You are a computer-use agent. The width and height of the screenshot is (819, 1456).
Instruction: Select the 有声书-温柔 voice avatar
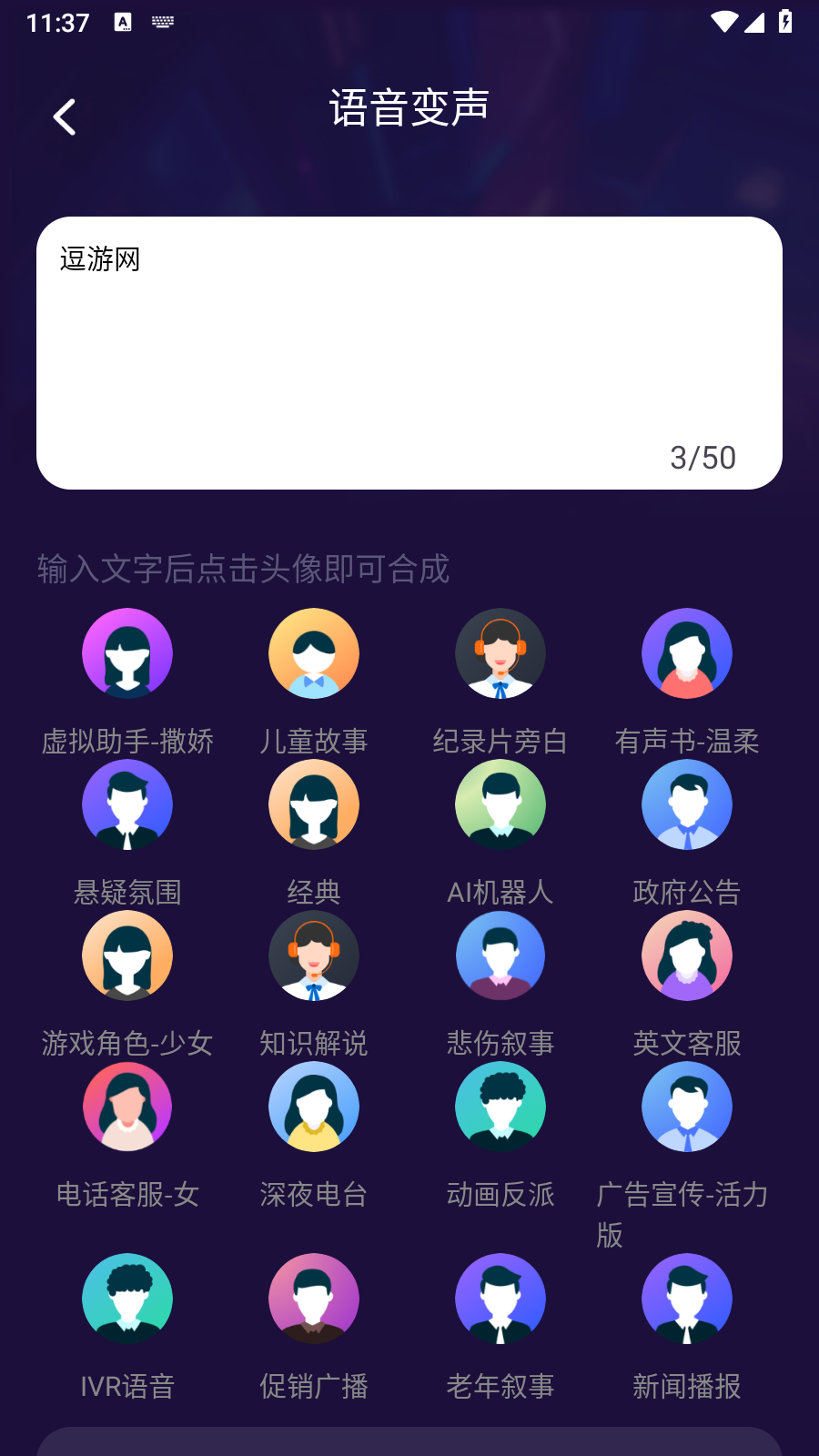click(687, 653)
